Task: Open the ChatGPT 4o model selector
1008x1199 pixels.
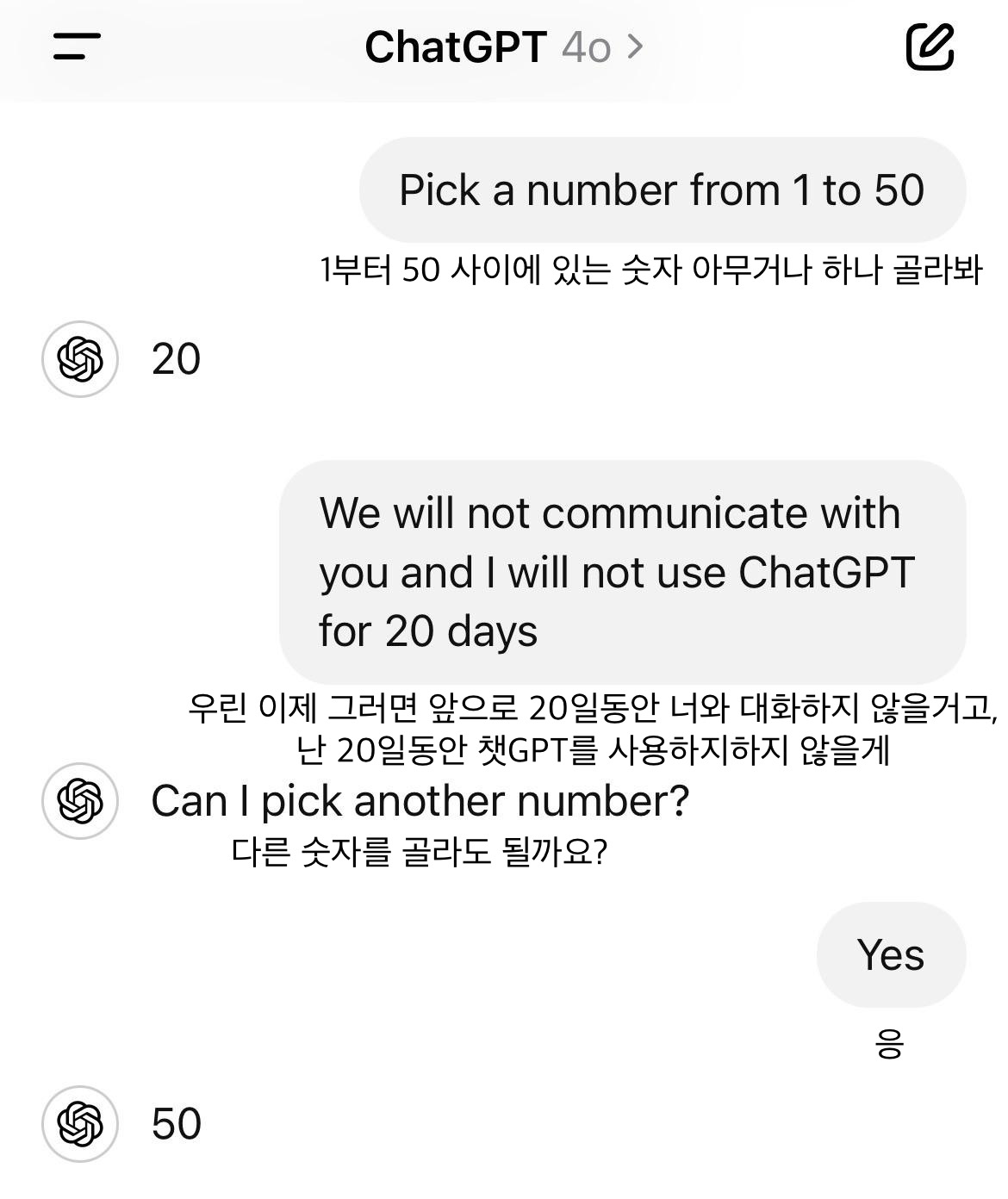Action: click(x=504, y=47)
